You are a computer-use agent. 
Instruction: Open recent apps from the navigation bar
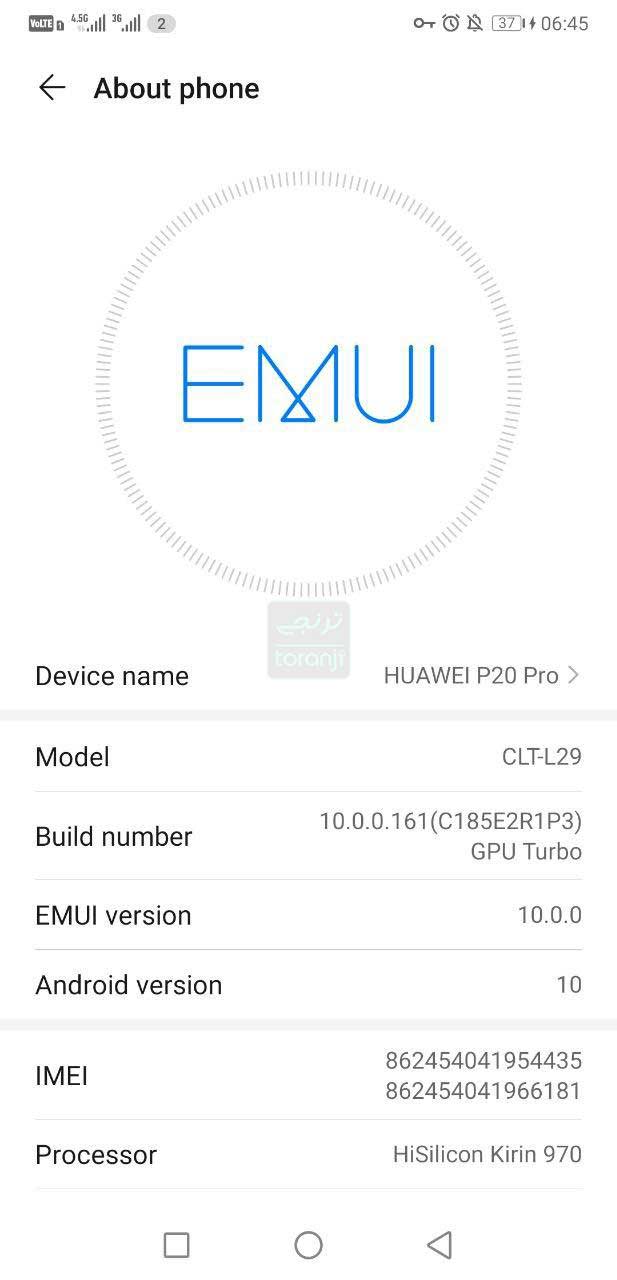pyautogui.click(x=176, y=1245)
